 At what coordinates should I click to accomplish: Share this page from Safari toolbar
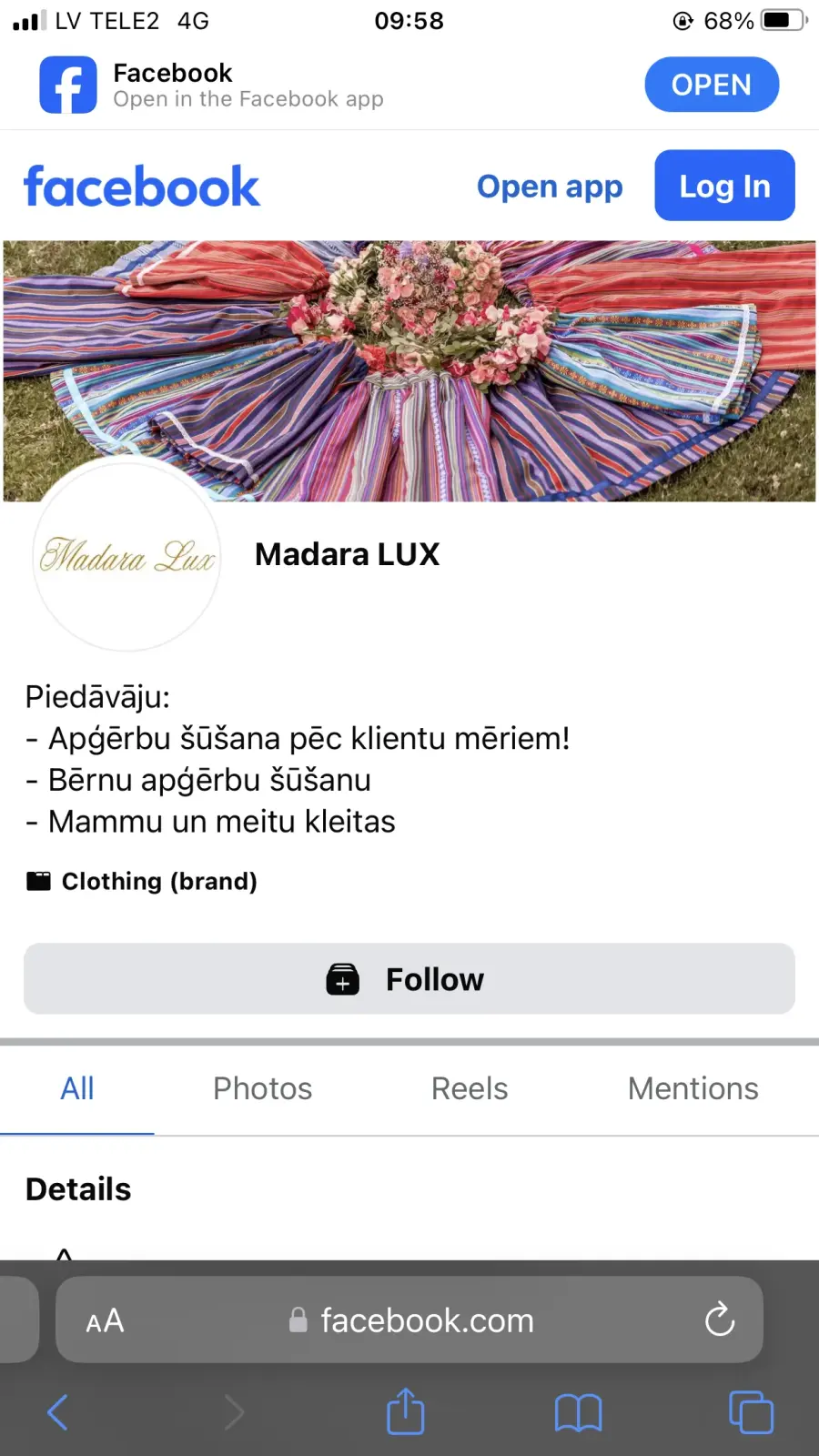[x=405, y=1412]
